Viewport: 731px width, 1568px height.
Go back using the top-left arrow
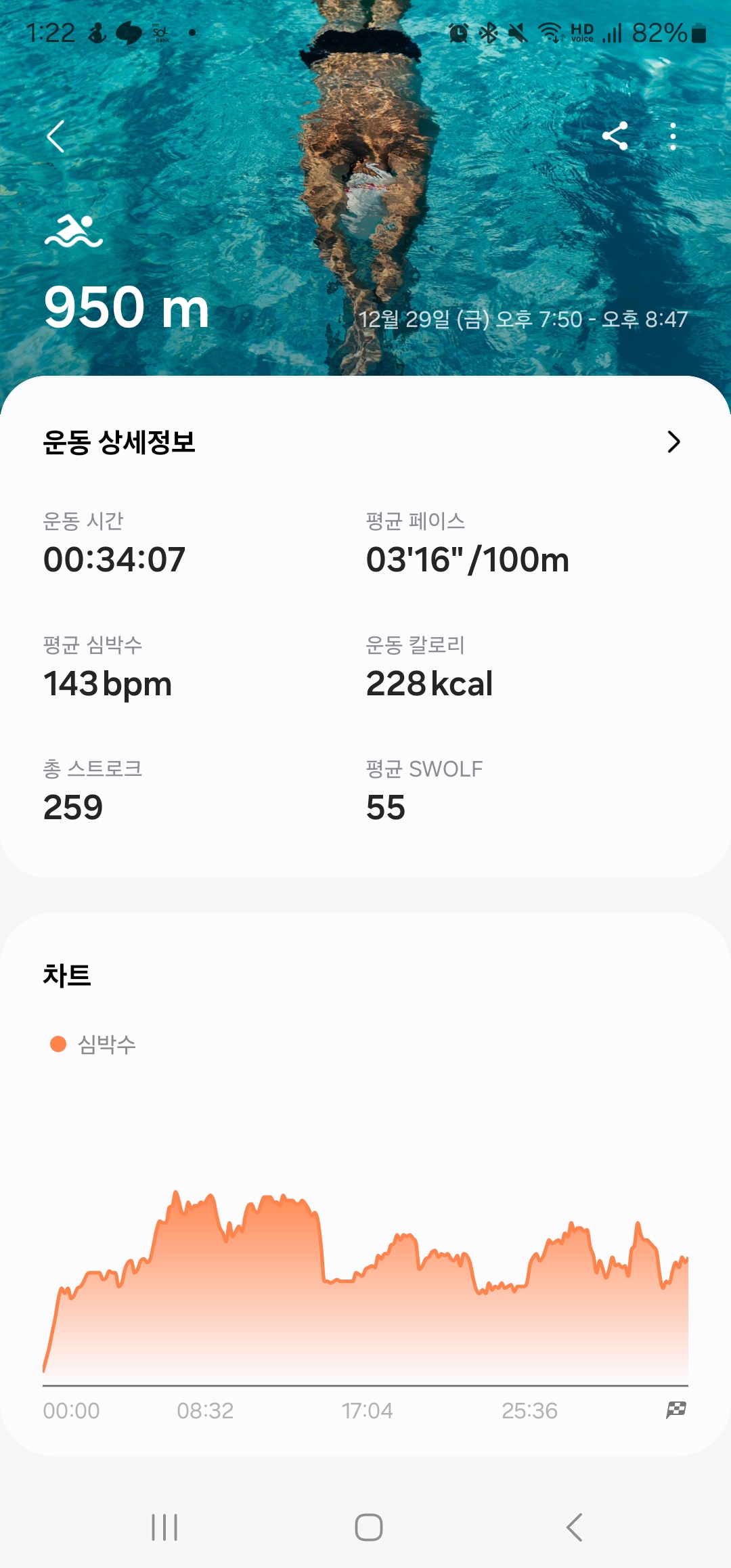[x=56, y=136]
